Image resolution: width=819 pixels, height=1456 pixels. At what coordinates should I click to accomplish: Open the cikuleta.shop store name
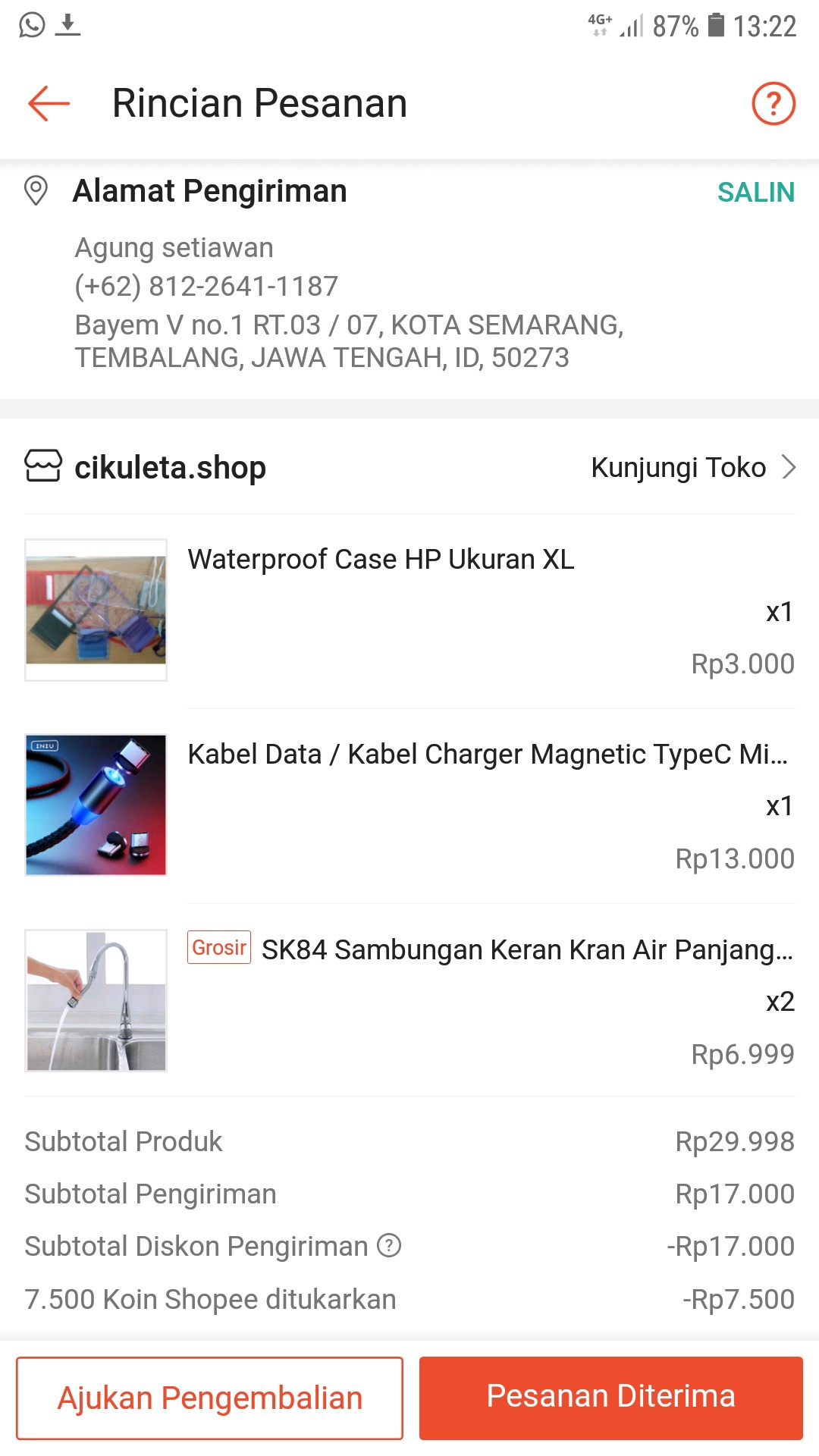[170, 467]
